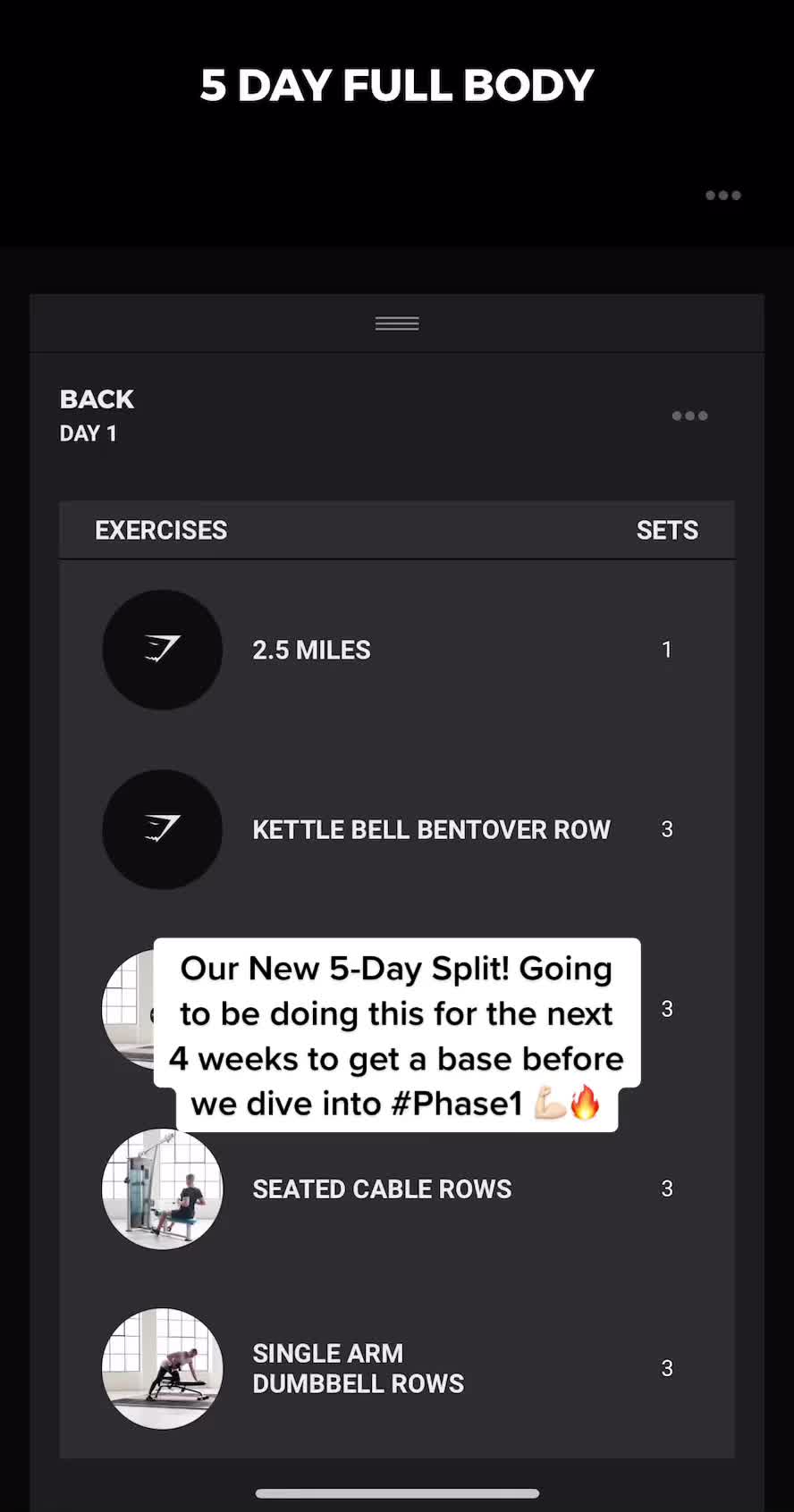The height and width of the screenshot is (1512, 794).
Task: Open the 5 Day Full Body options menu
Action: tap(722, 196)
